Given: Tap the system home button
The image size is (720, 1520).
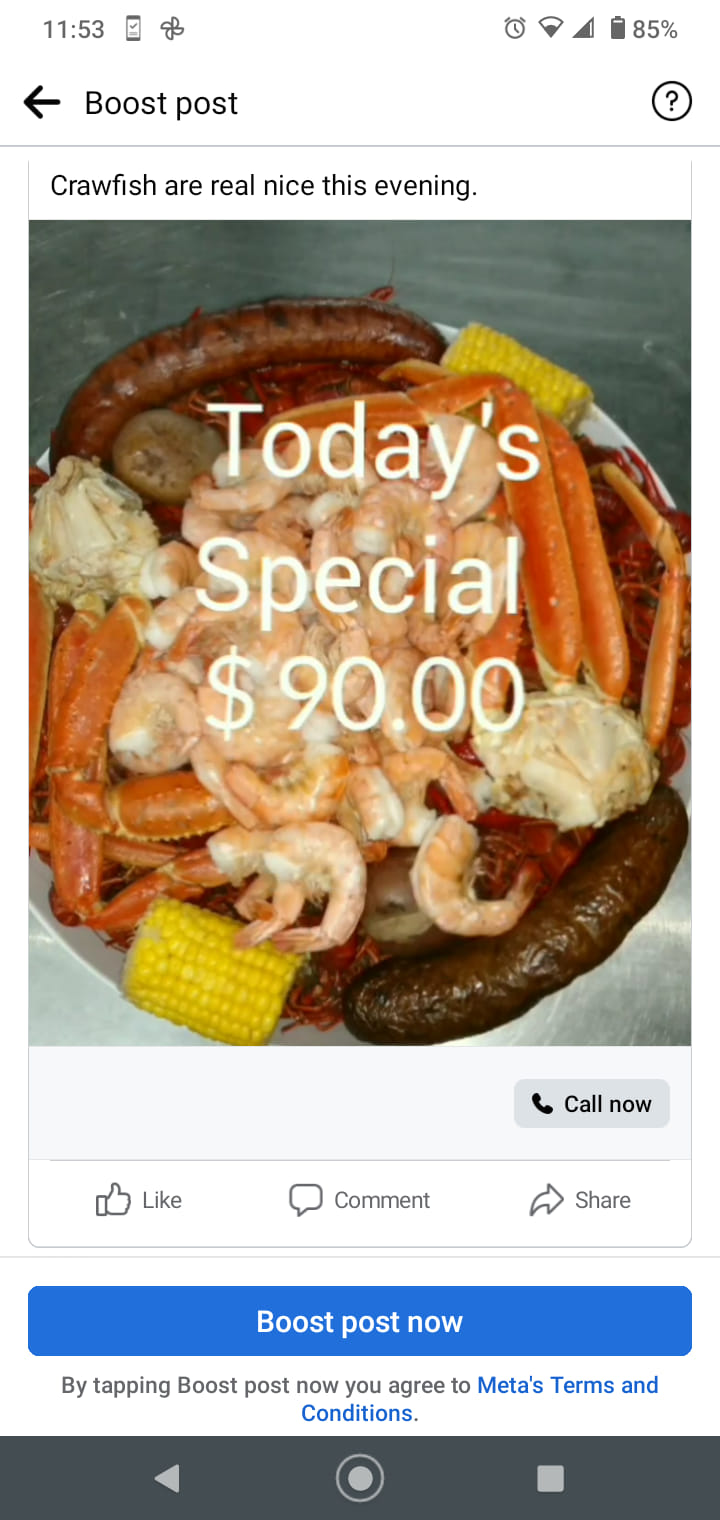Looking at the screenshot, I should [x=360, y=1478].
